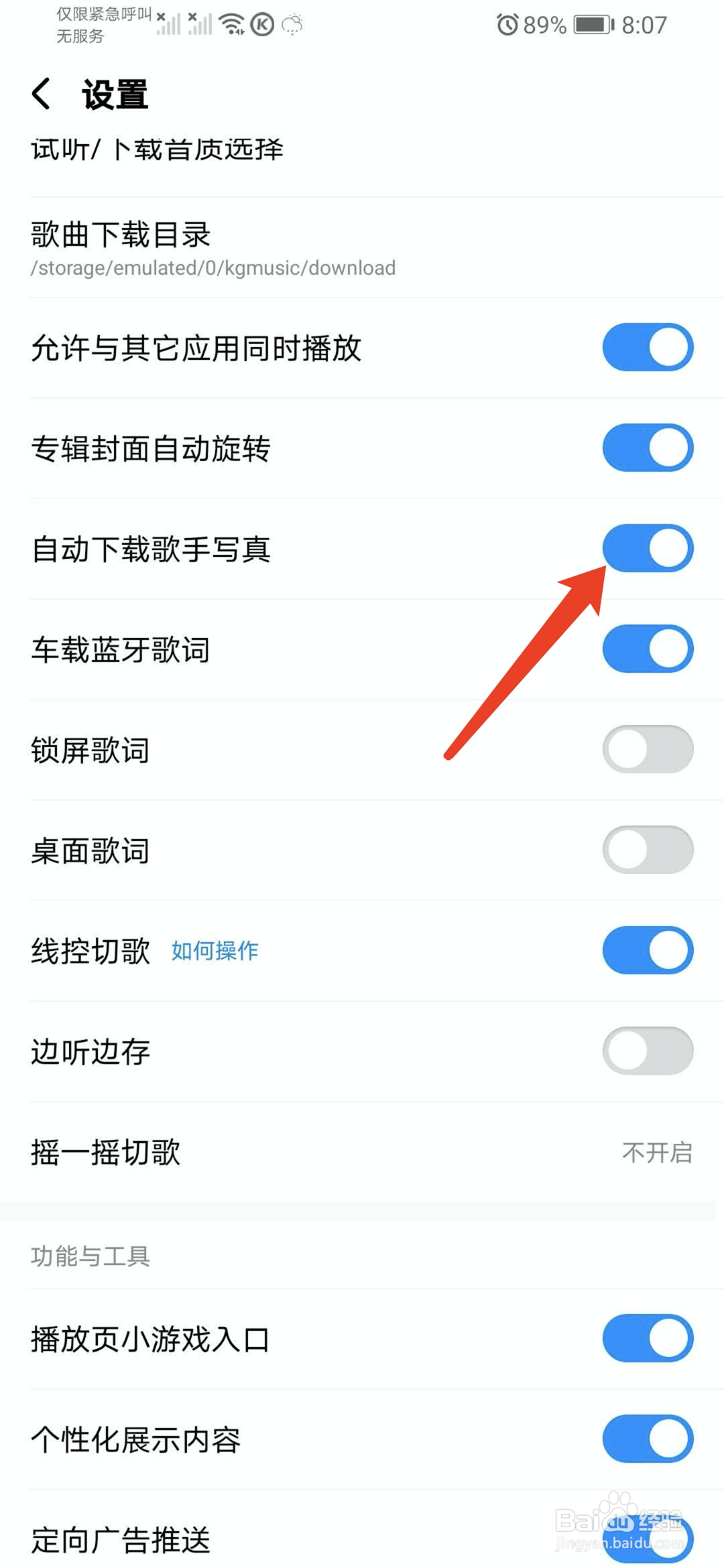724x1568 pixels.
Task: Disable 允许与其它应用同时播放
Action: [648, 346]
